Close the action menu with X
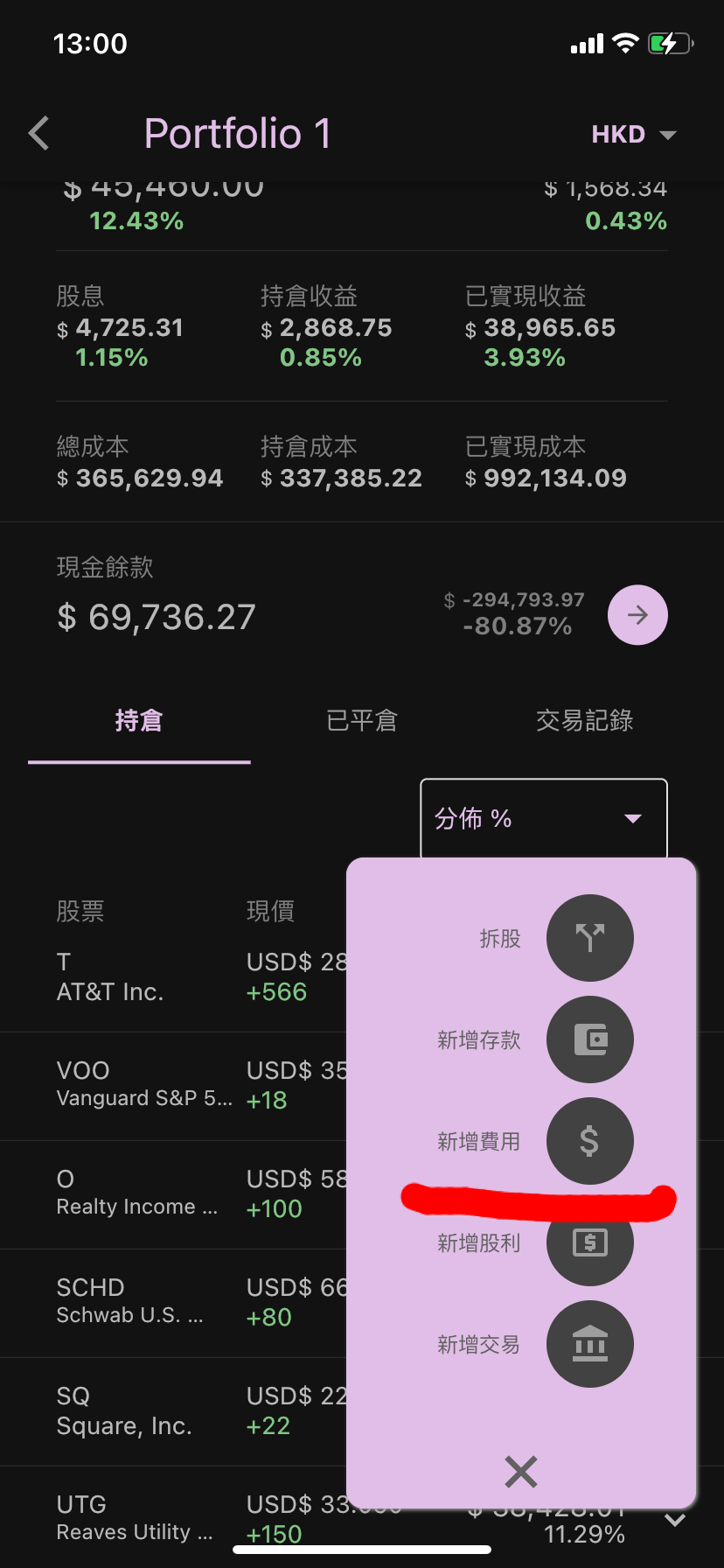This screenshot has width=724, height=1568. (521, 1472)
